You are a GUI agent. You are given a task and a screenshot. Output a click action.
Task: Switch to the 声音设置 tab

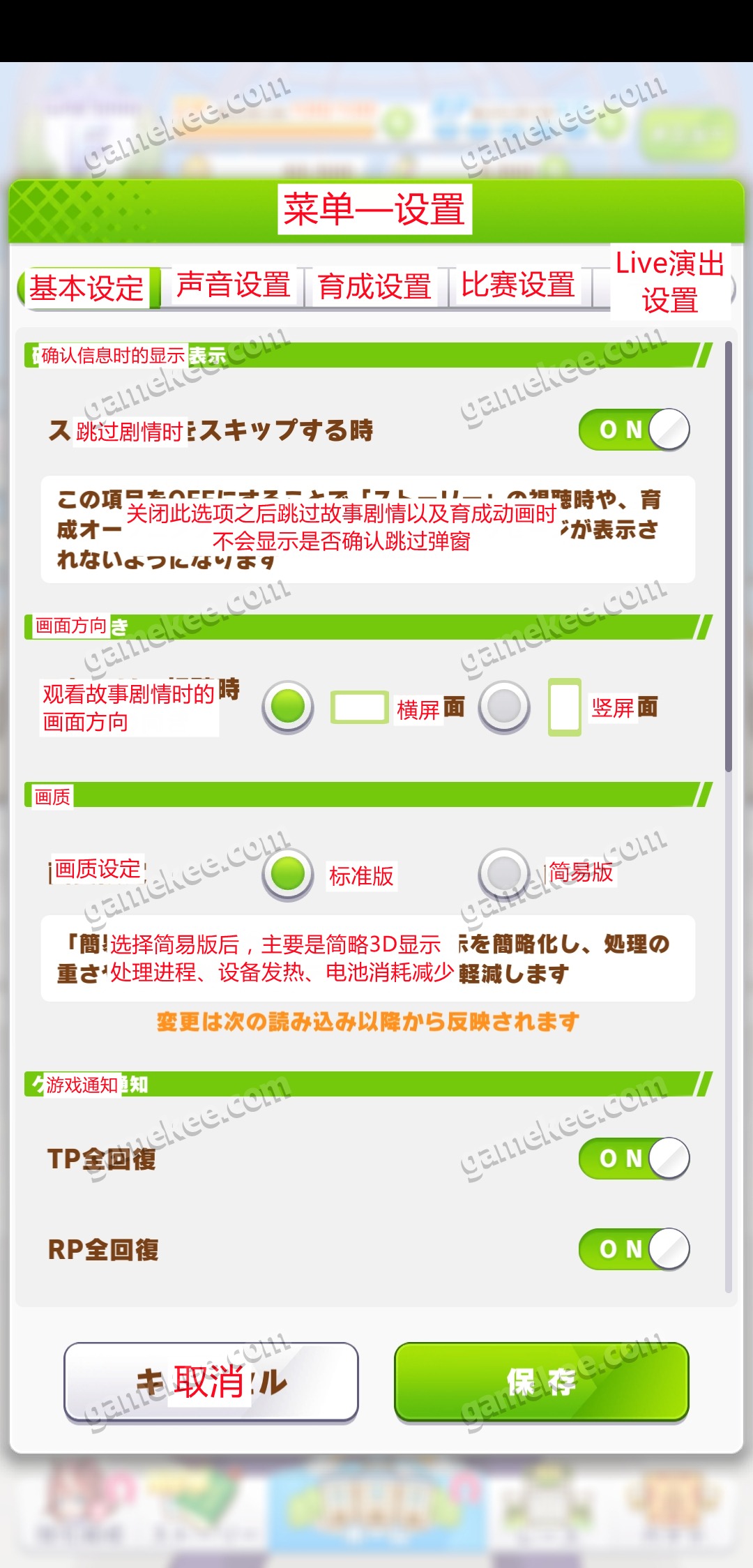233,286
